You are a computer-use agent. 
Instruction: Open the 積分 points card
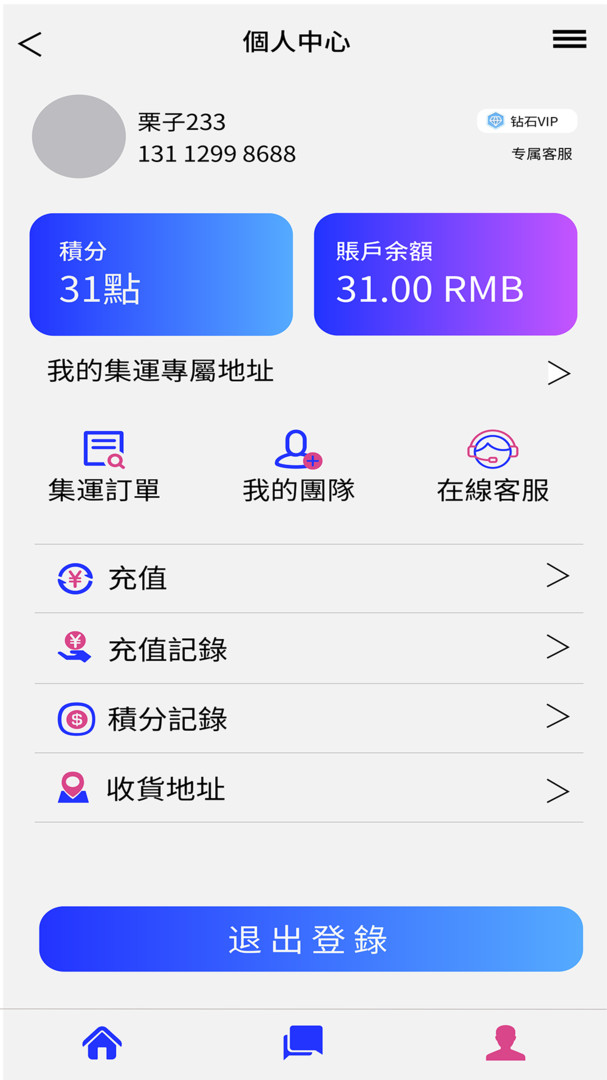coord(161,274)
